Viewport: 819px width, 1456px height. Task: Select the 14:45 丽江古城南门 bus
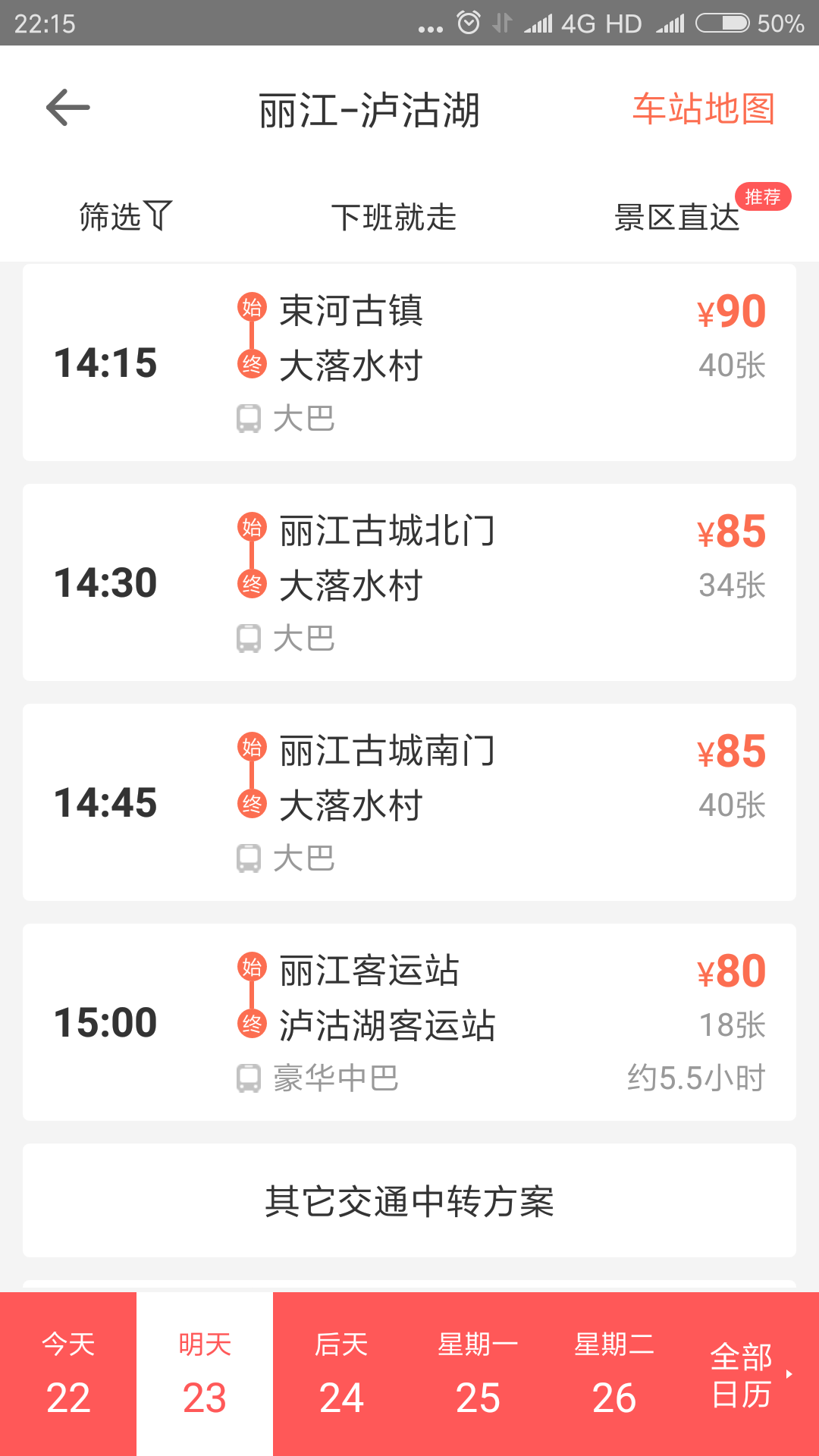tap(409, 802)
